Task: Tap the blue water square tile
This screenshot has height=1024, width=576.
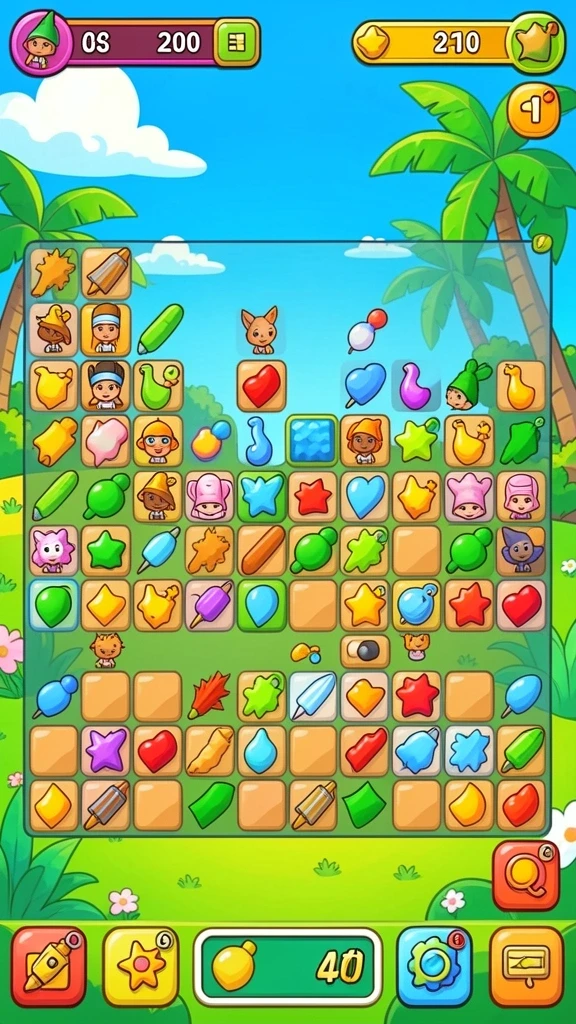Action: click(x=312, y=440)
